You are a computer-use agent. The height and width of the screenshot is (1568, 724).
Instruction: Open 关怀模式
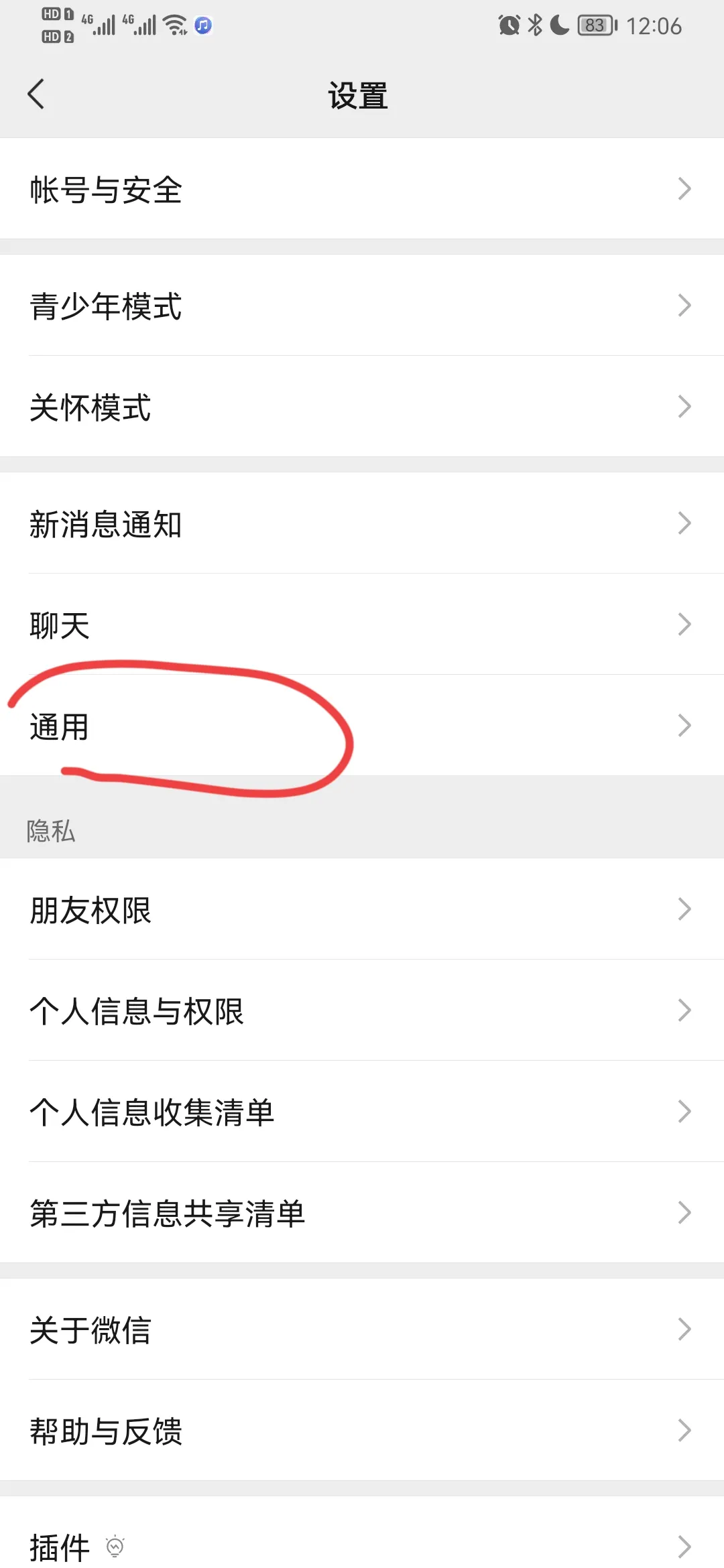(362, 407)
